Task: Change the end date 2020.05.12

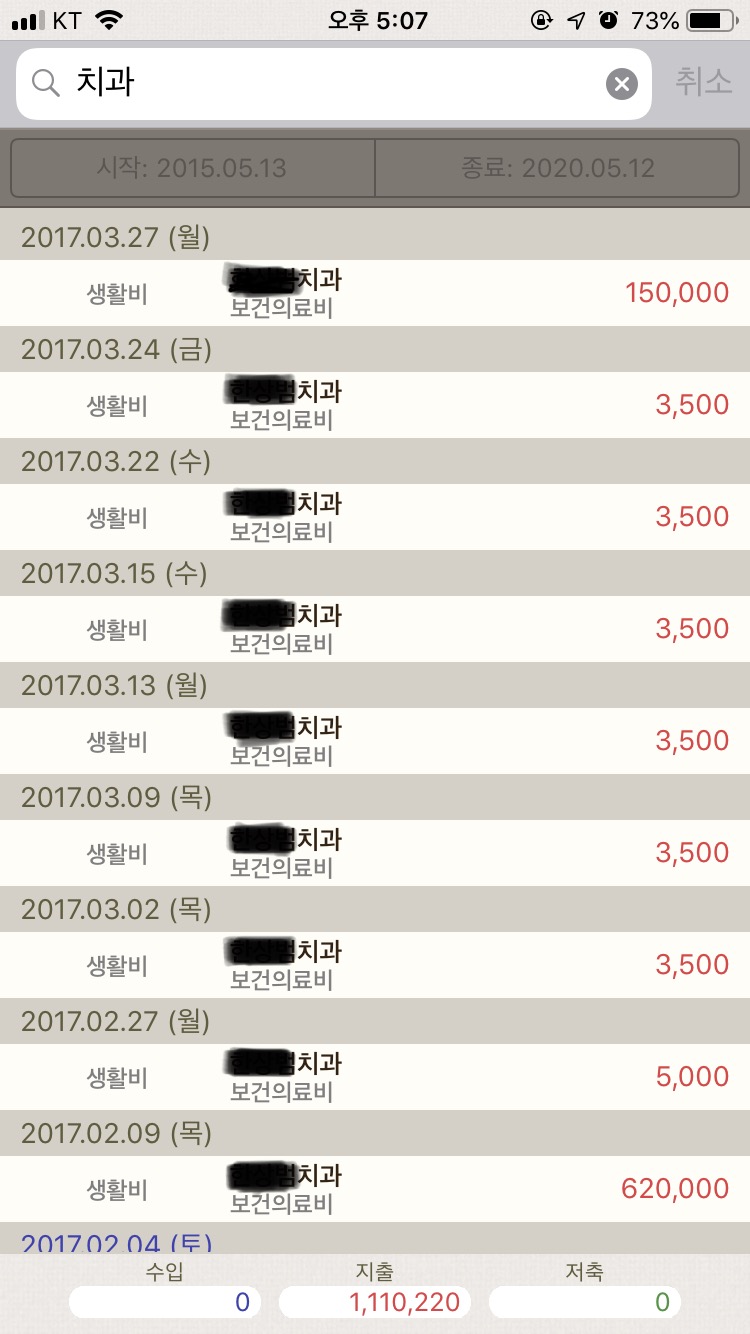Action: pos(557,168)
